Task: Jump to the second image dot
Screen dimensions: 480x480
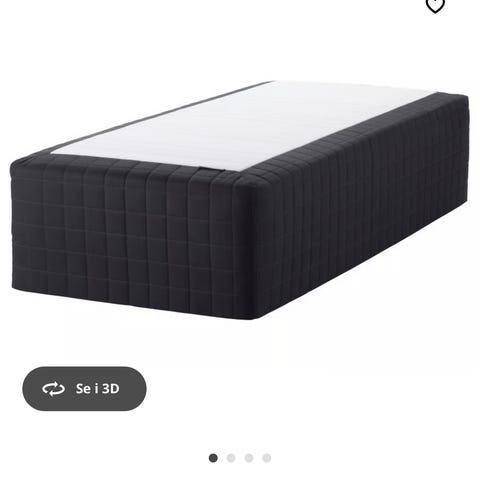Action: click(231, 458)
